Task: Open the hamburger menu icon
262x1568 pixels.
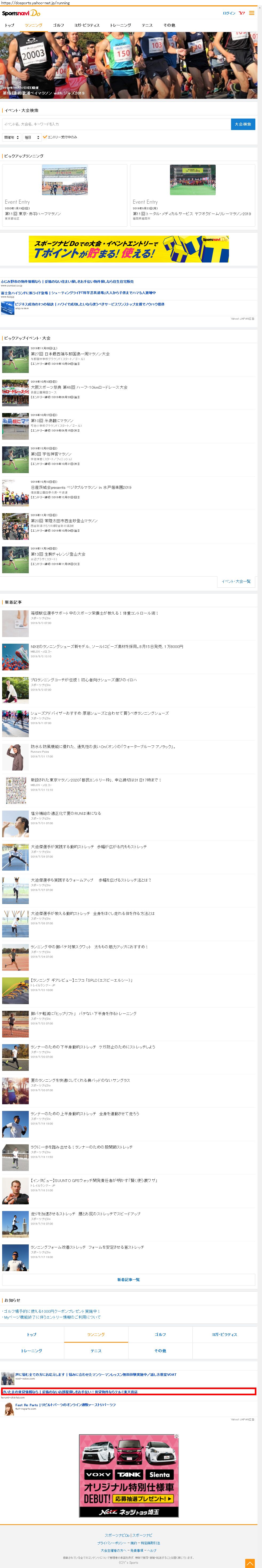Action: point(252,13)
